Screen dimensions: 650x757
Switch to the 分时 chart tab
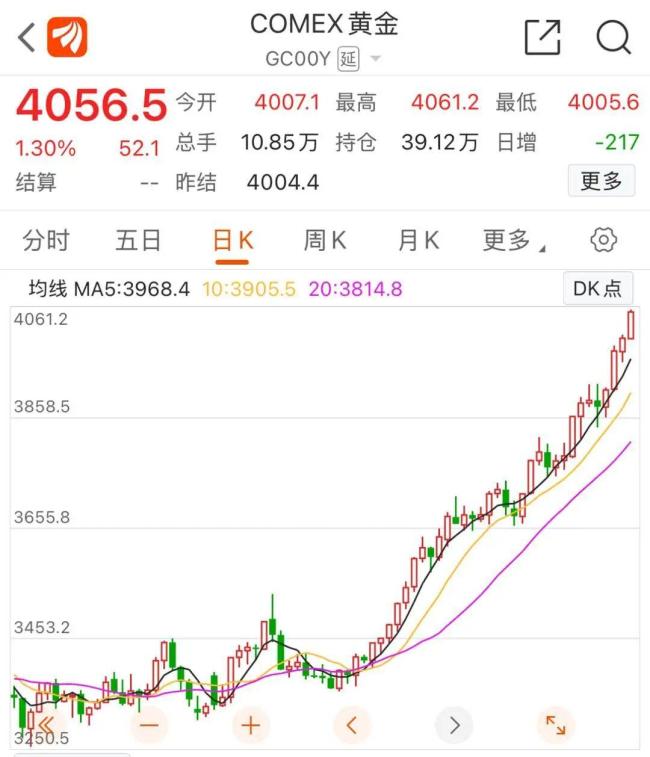pos(47,240)
